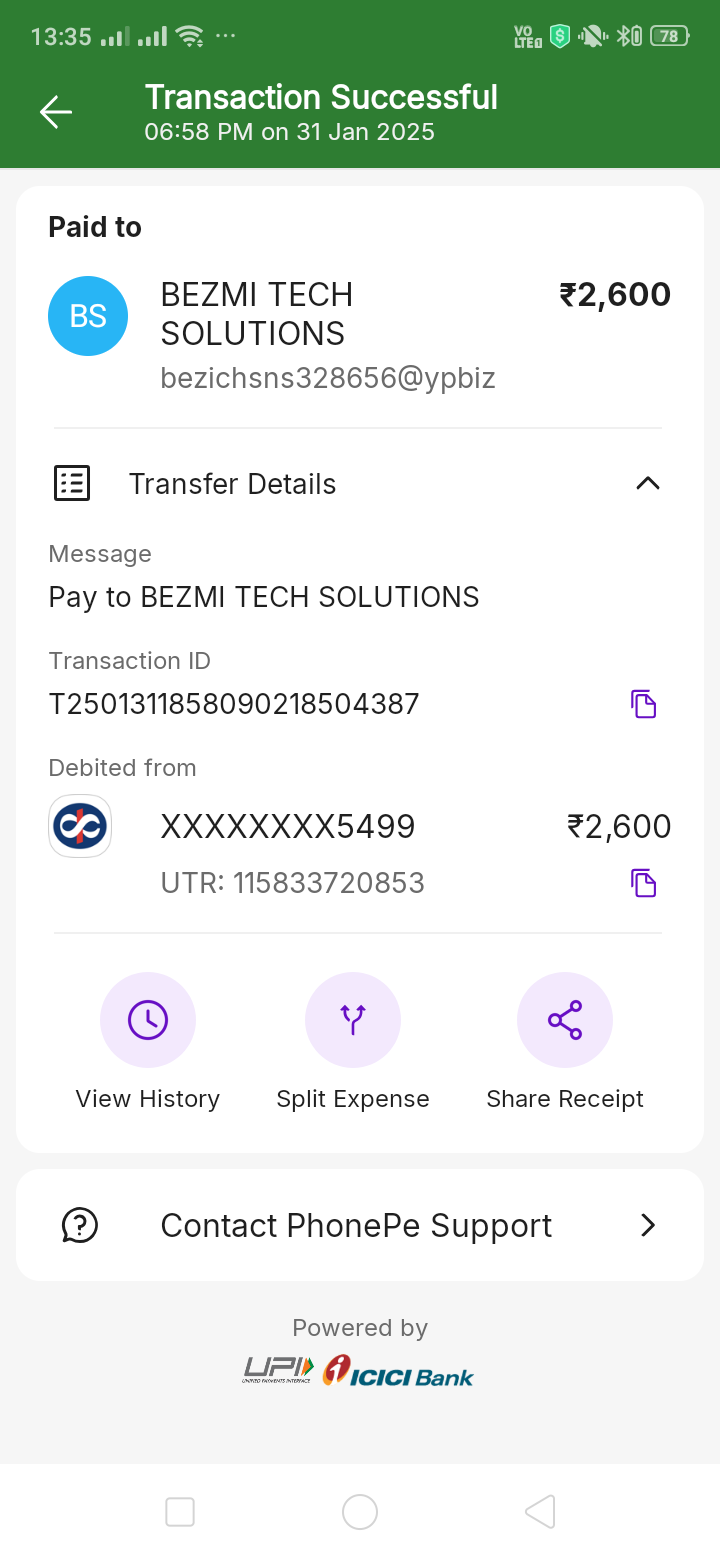Collapse the Transfer Details section

[x=648, y=484]
